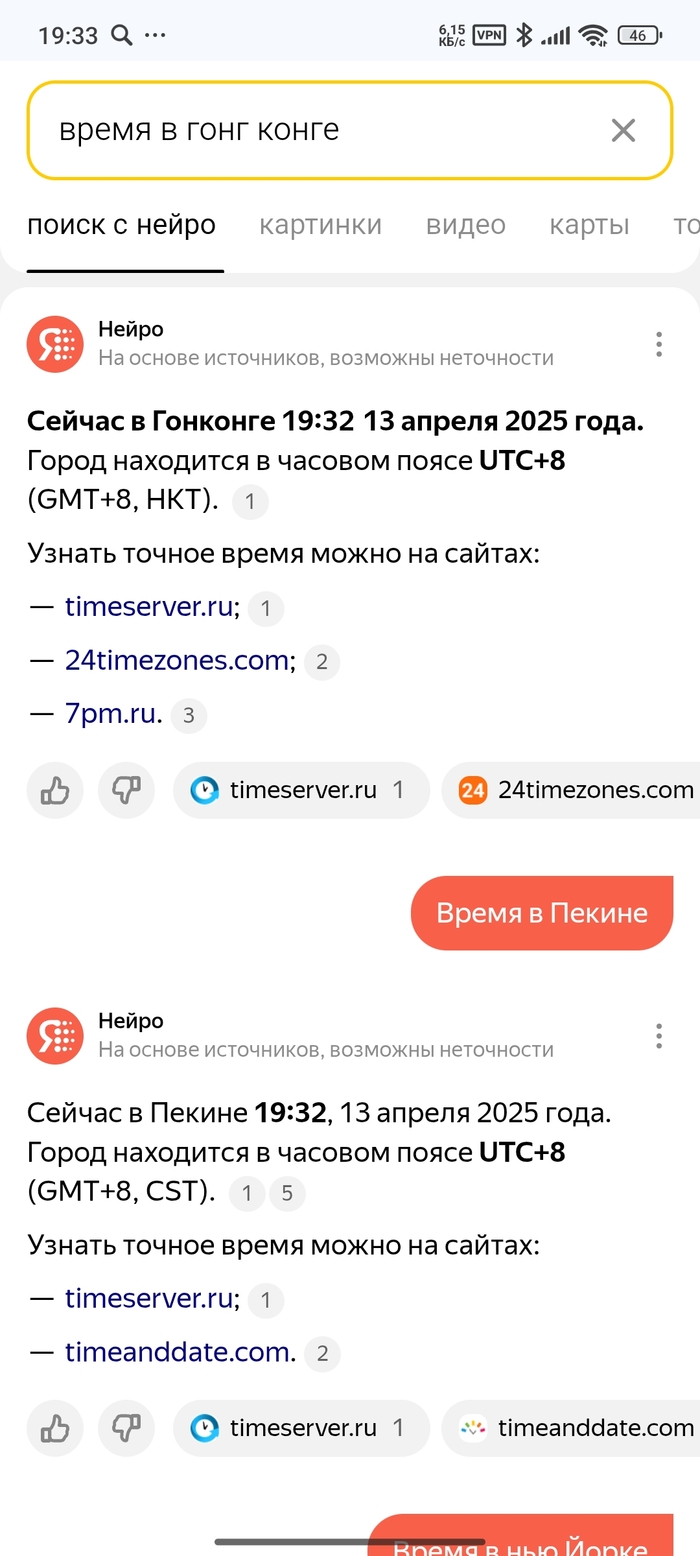700x1556 pixels.
Task: Like the Beijing time answer
Action: [55, 1428]
